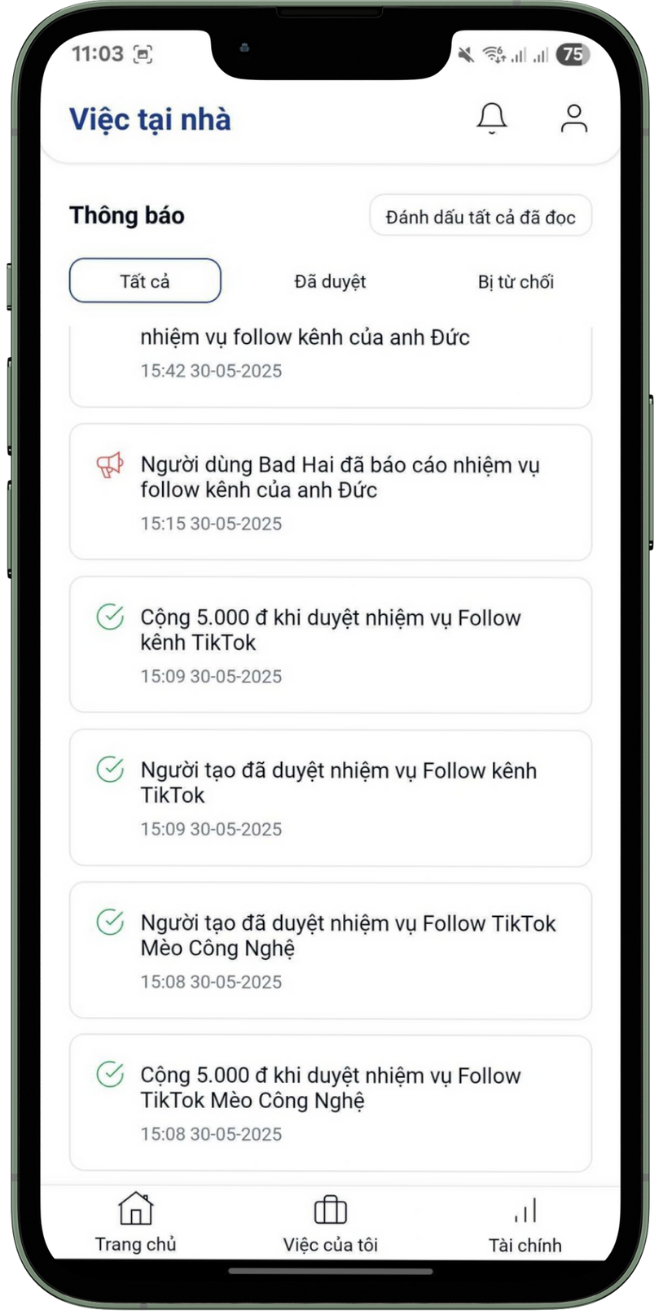Open Người tạo đã duyệt Follow kênh TikTok notification

coord(330,798)
